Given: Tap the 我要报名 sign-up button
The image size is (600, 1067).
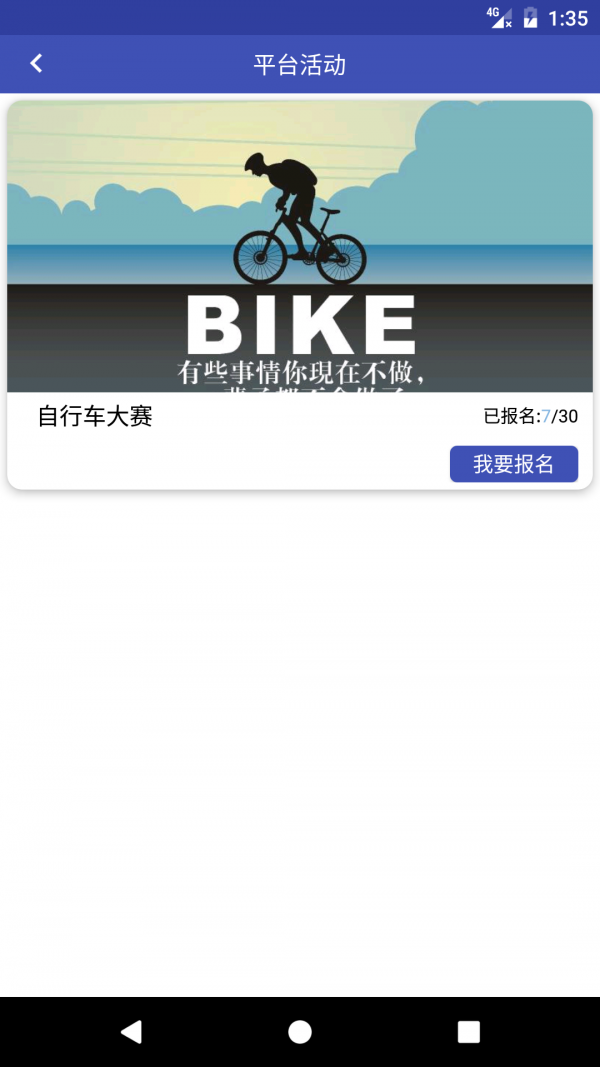Looking at the screenshot, I should point(513,464).
